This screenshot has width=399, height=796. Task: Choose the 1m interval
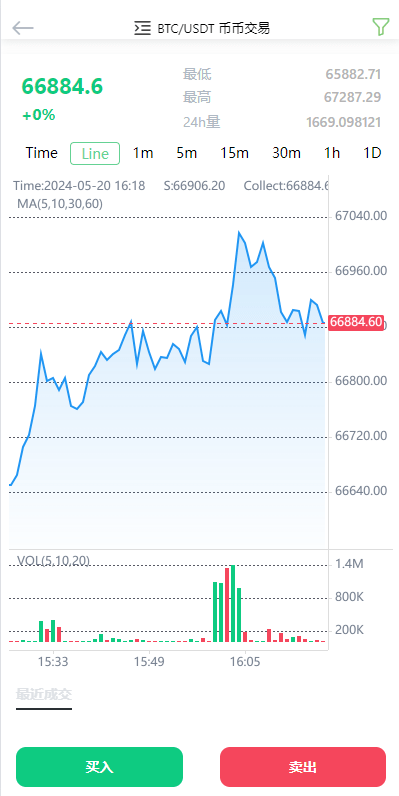point(143,153)
